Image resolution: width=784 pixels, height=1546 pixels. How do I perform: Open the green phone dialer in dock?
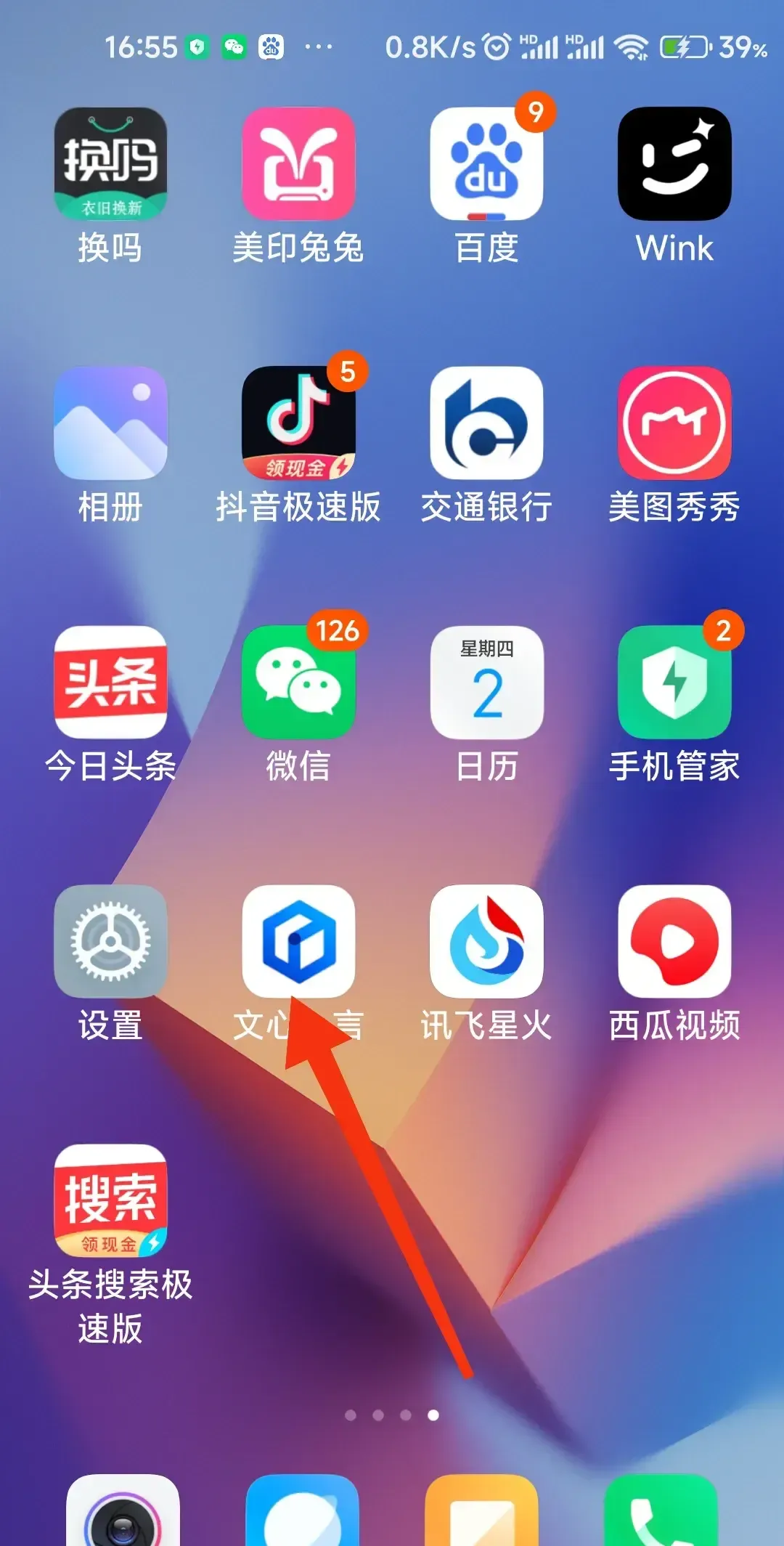click(x=661, y=1514)
